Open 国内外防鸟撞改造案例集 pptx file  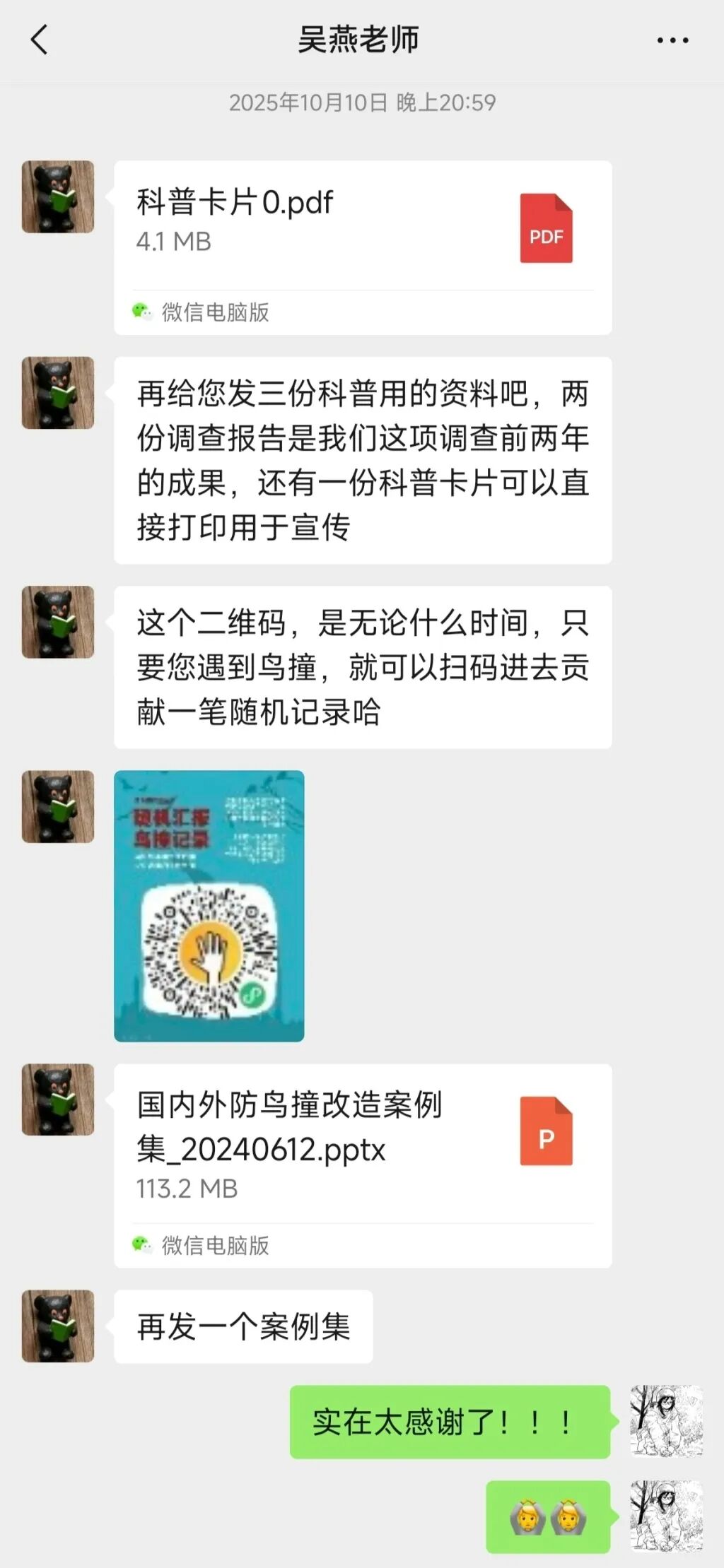pyautogui.click(x=362, y=1145)
